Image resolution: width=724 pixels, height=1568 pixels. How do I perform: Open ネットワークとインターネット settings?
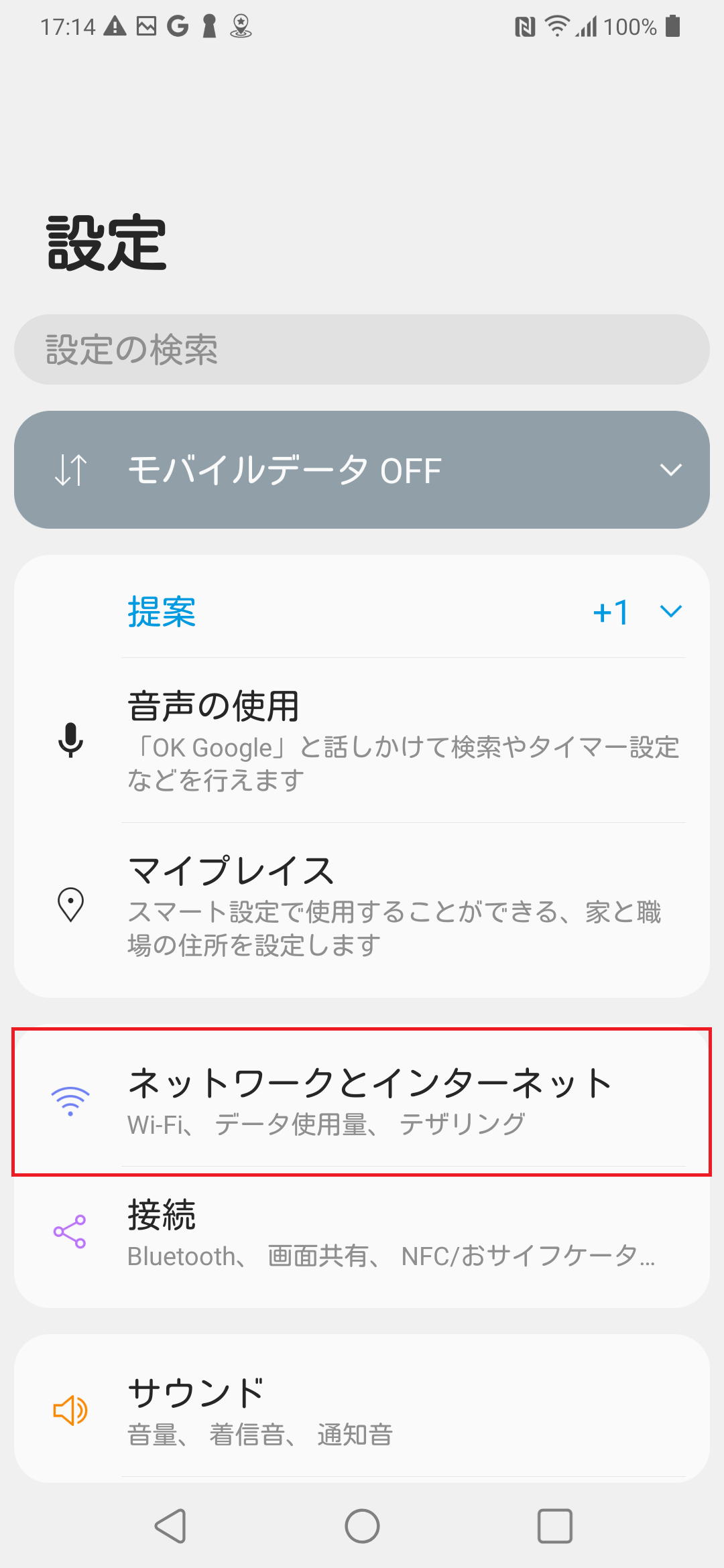[362, 1102]
